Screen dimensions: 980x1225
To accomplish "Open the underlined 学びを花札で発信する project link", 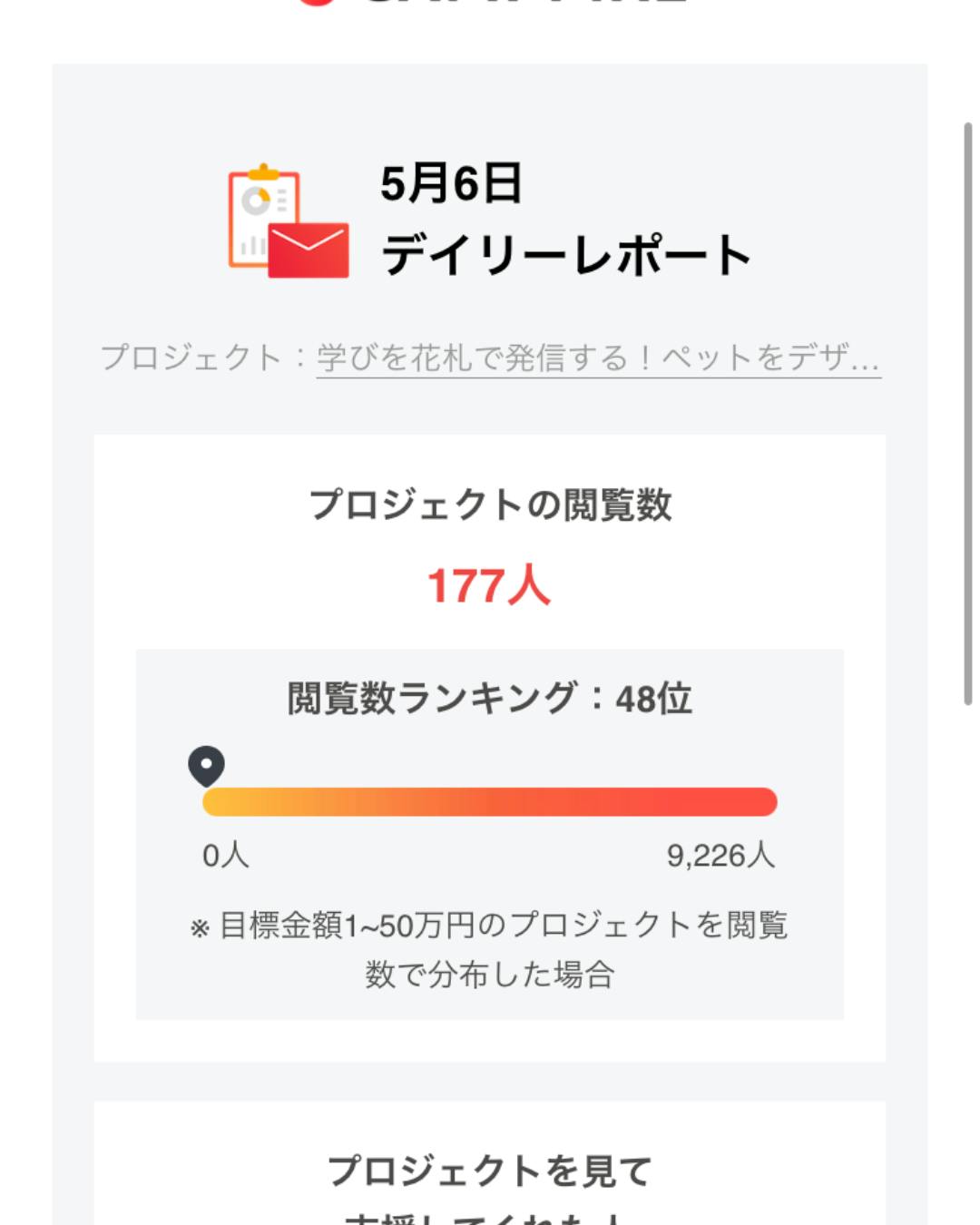I will [x=598, y=358].
